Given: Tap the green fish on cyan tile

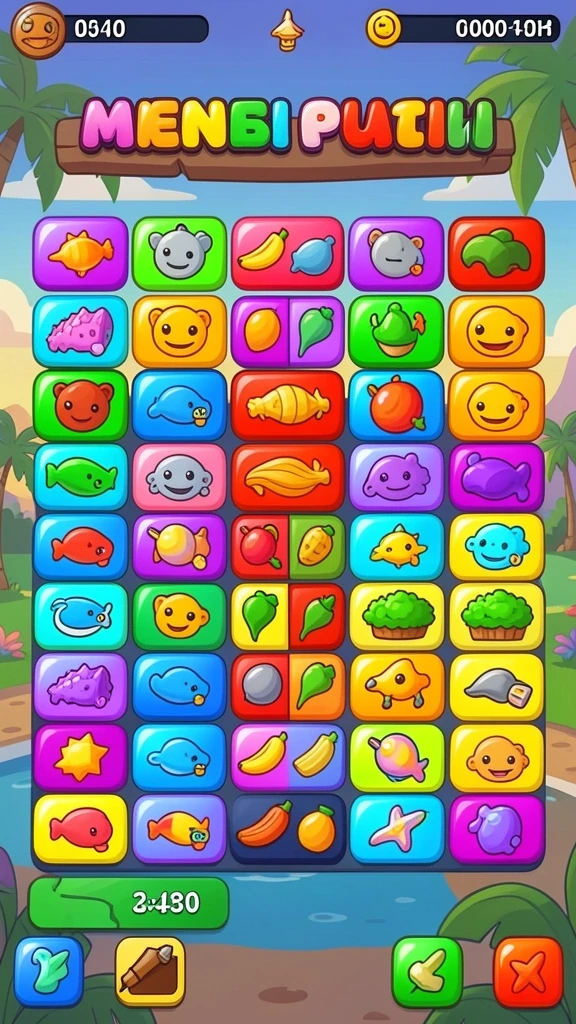Looking at the screenshot, I should click(80, 477).
